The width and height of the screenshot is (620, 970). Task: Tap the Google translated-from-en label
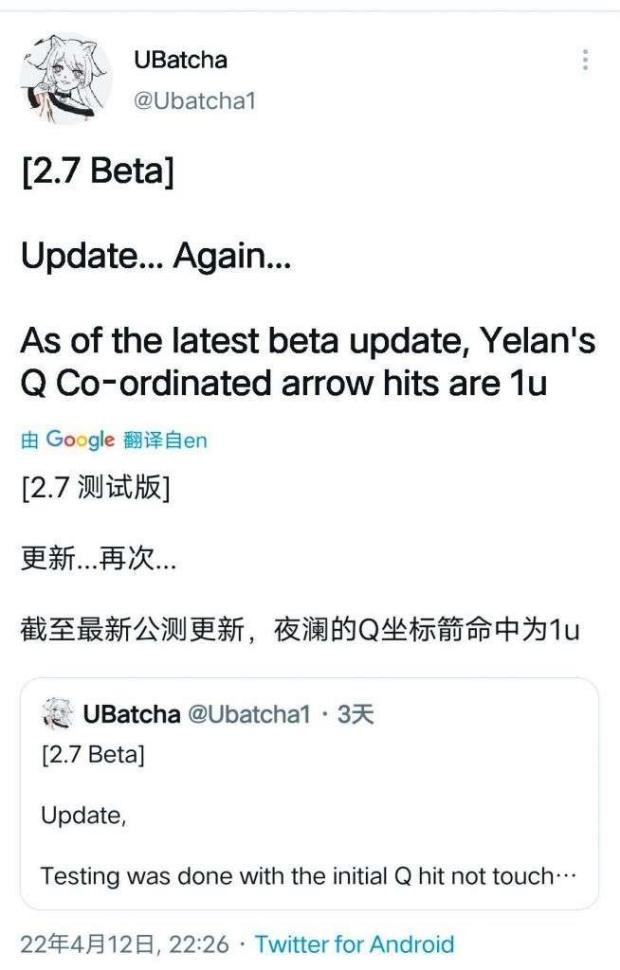click(x=113, y=440)
